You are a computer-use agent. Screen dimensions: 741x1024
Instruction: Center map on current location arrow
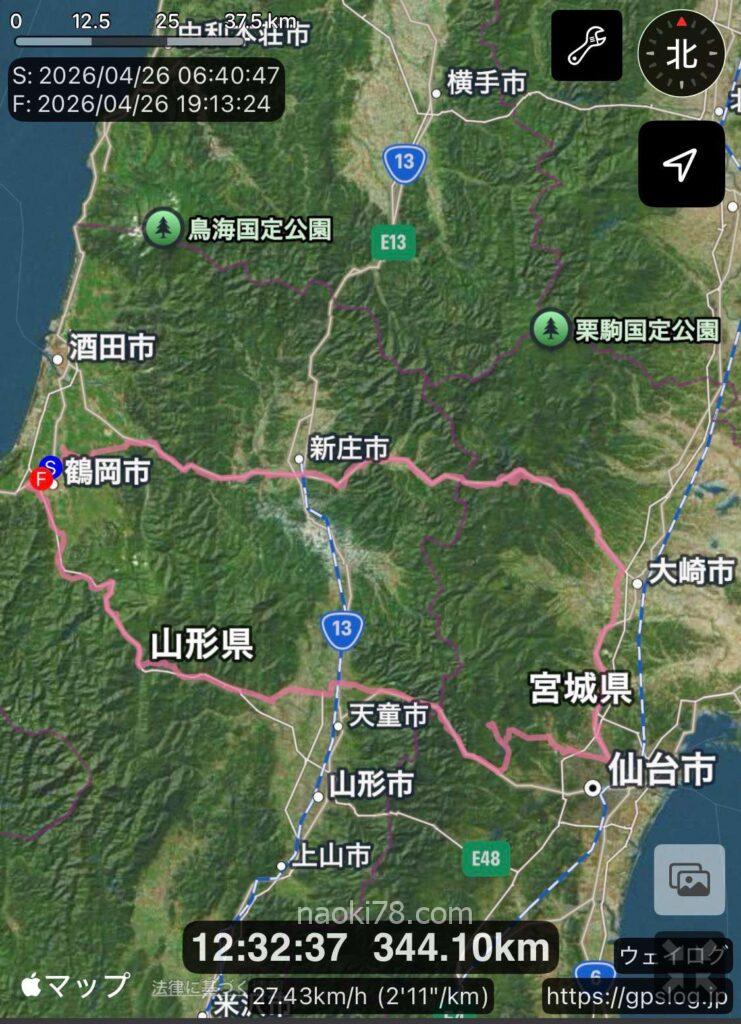pyautogui.click(x=681, y=164)
